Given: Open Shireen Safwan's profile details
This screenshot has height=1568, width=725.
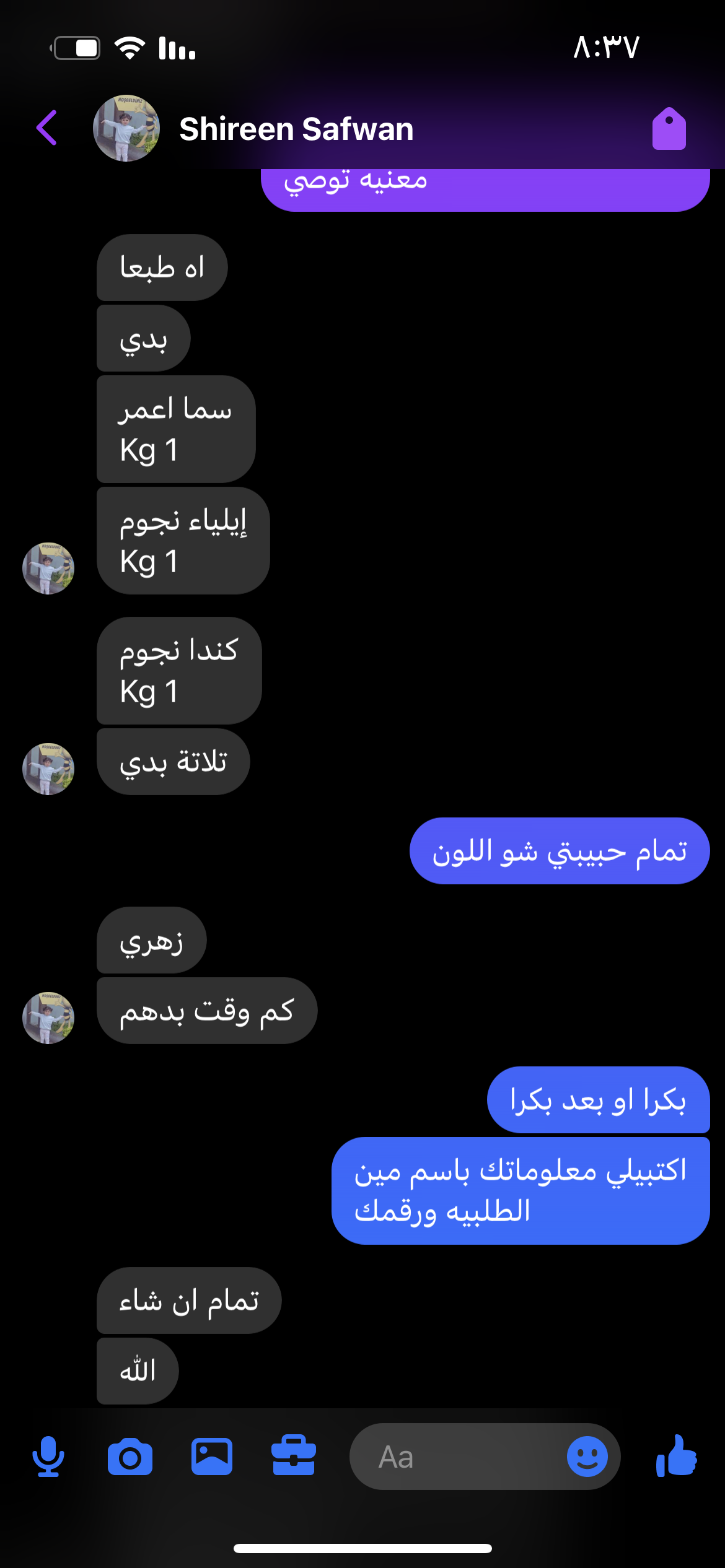Looking at the screenshot, I should 296,129.
